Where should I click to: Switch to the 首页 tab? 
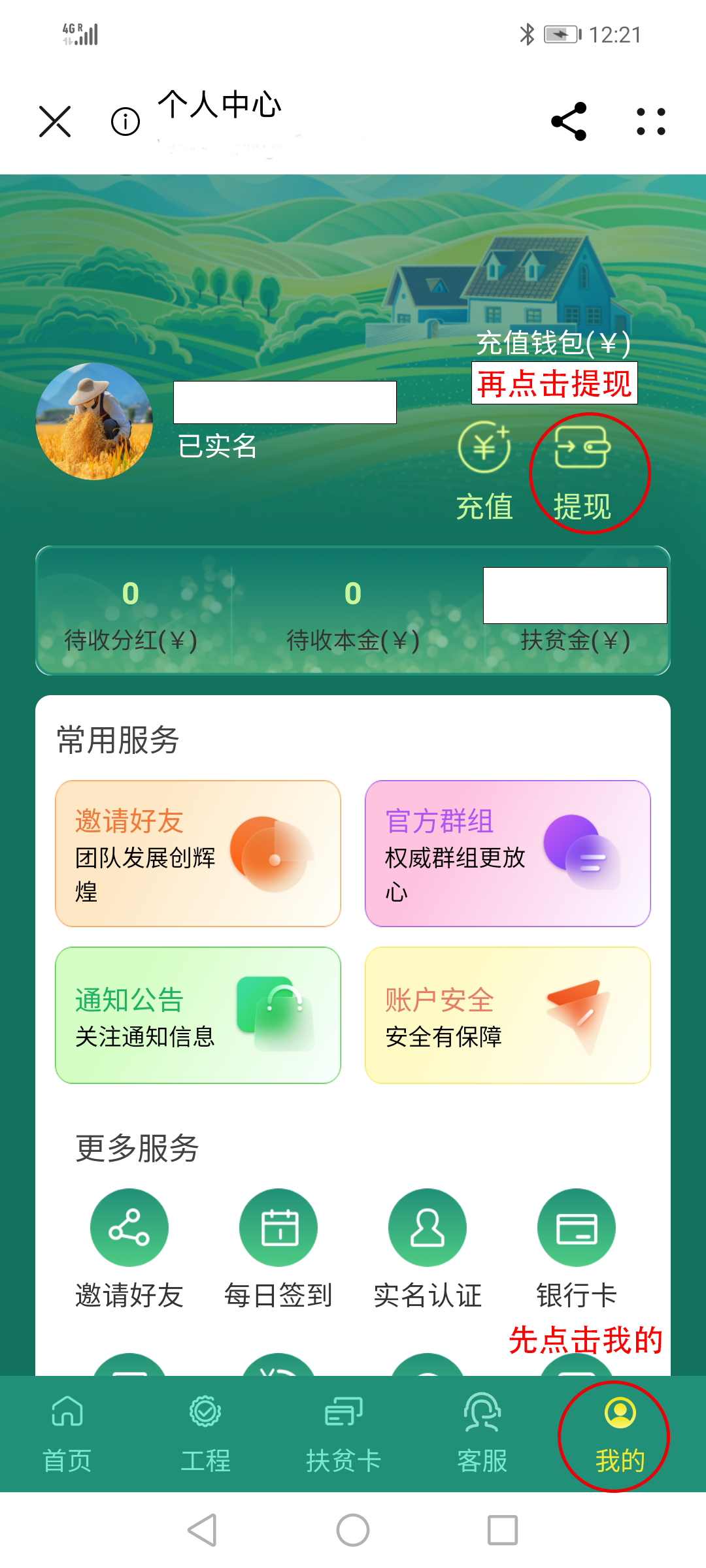[67, 1433]
